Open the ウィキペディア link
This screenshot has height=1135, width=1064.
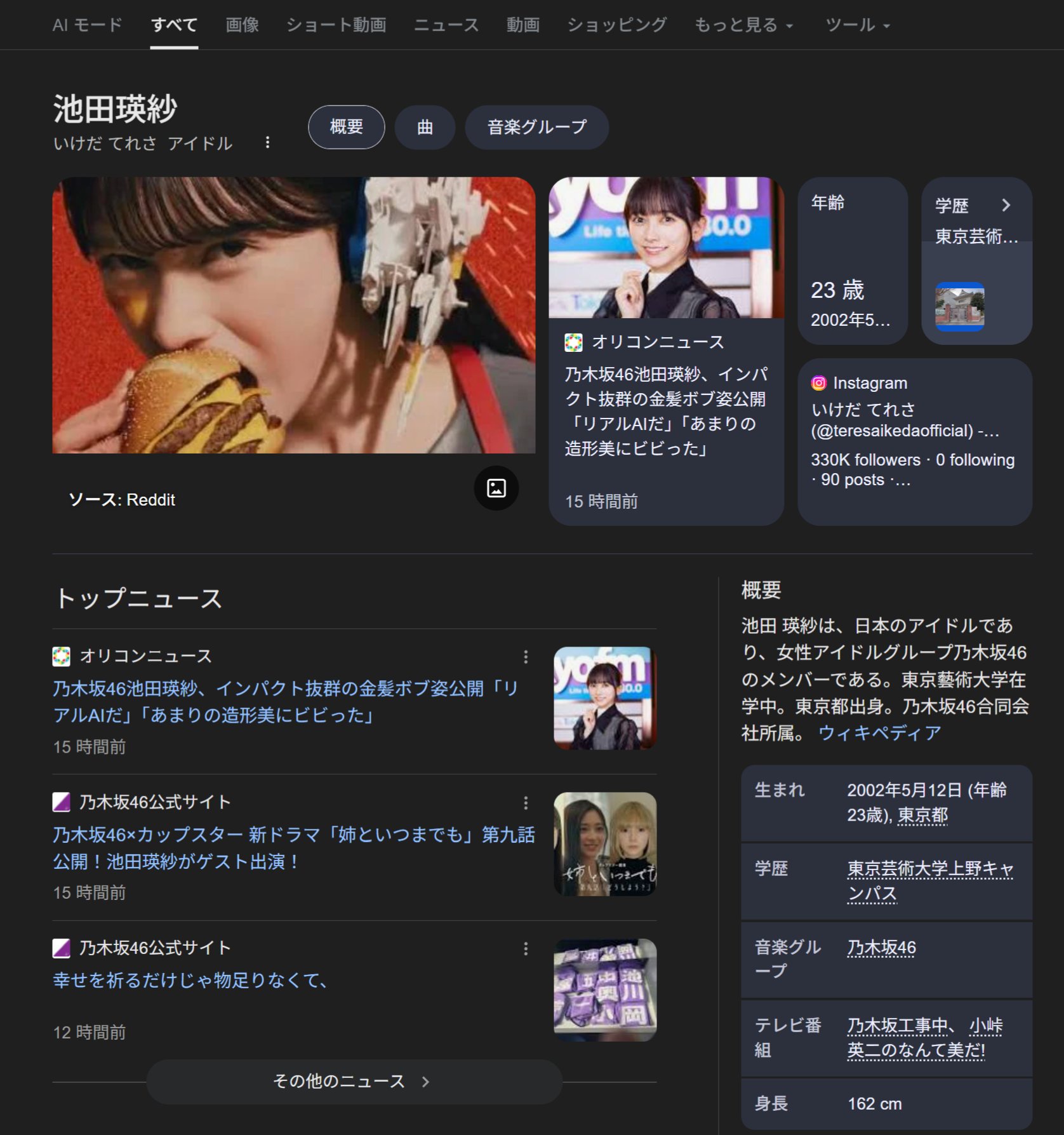click(x=879, y=733)
